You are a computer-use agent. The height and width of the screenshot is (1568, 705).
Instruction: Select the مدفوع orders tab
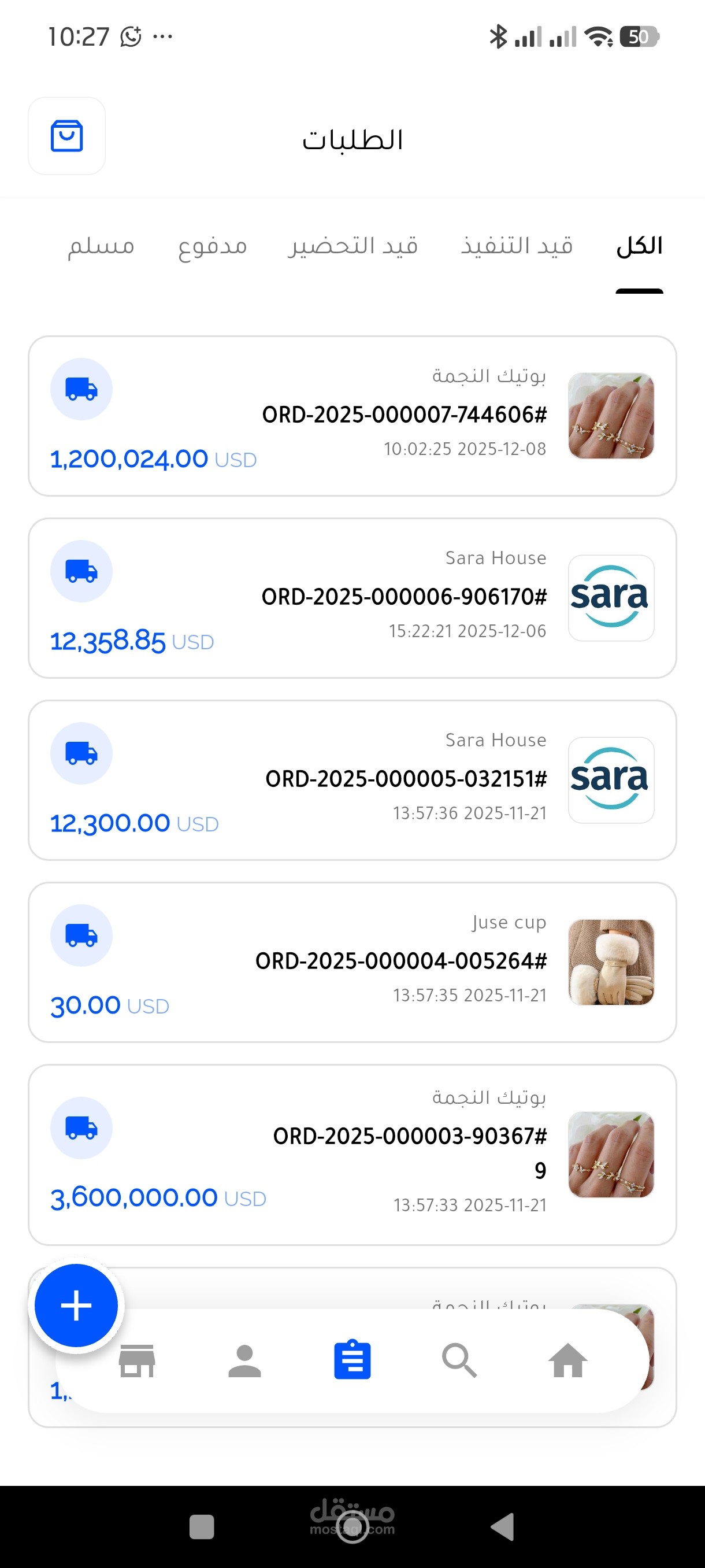(x=212, y=246)
